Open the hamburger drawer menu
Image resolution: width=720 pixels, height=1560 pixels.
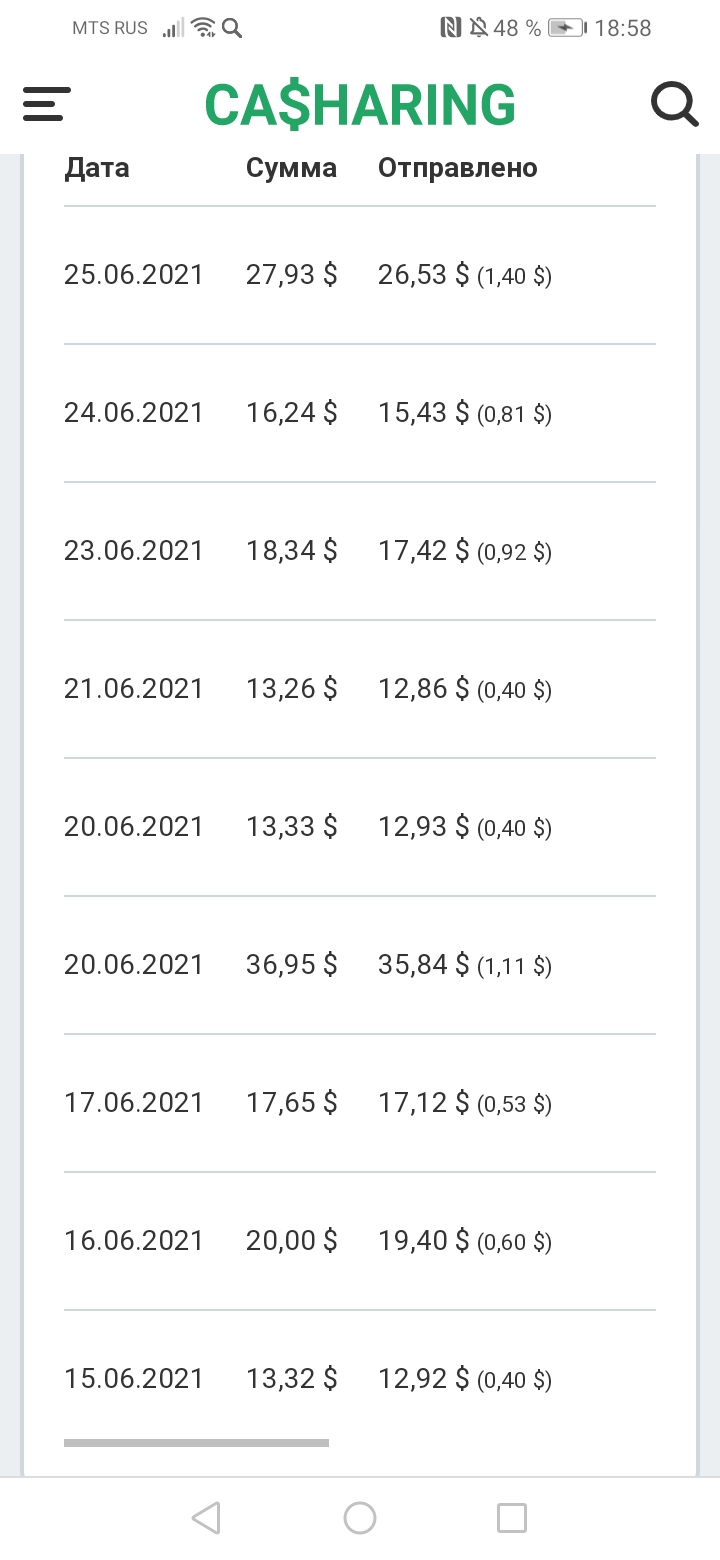47,104
